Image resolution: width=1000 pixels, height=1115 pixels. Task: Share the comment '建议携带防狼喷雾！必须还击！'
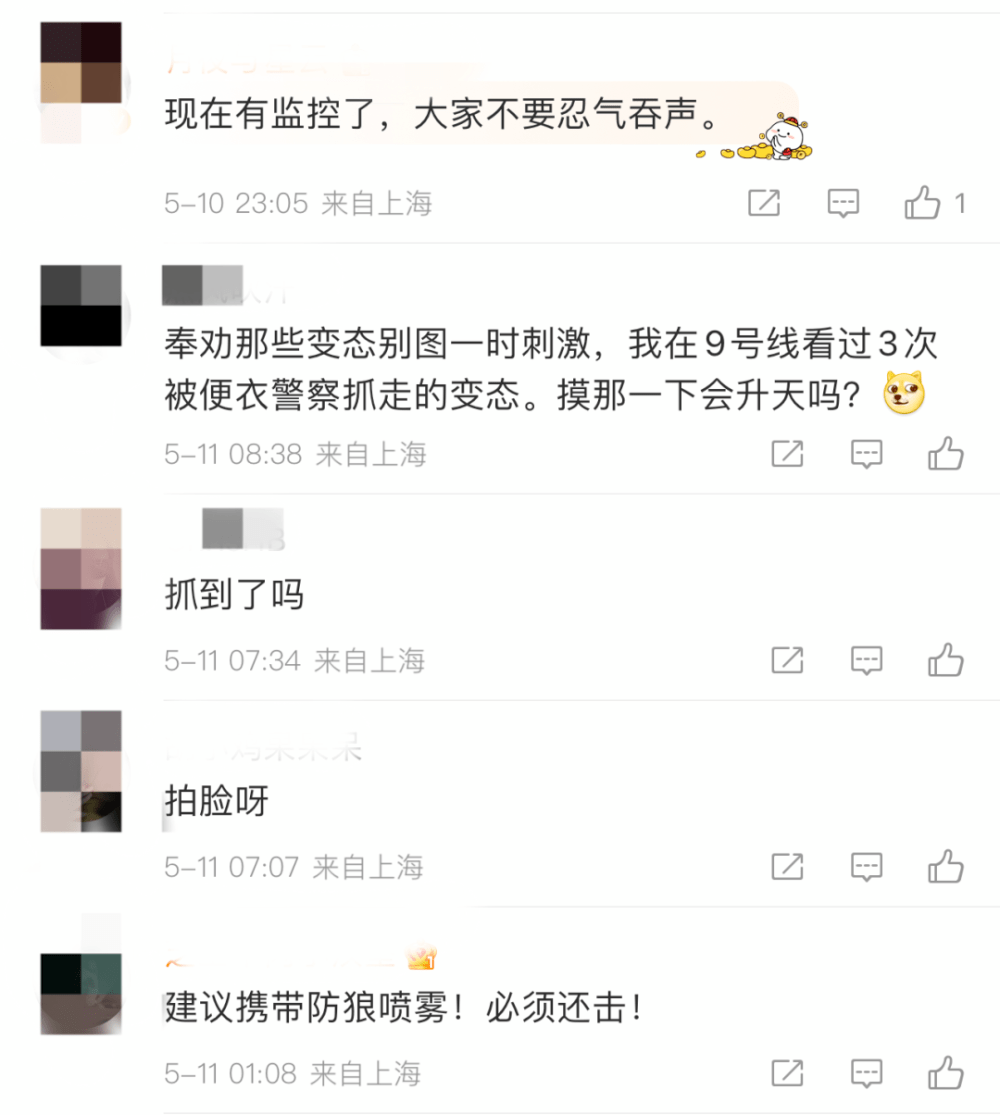787,1074
